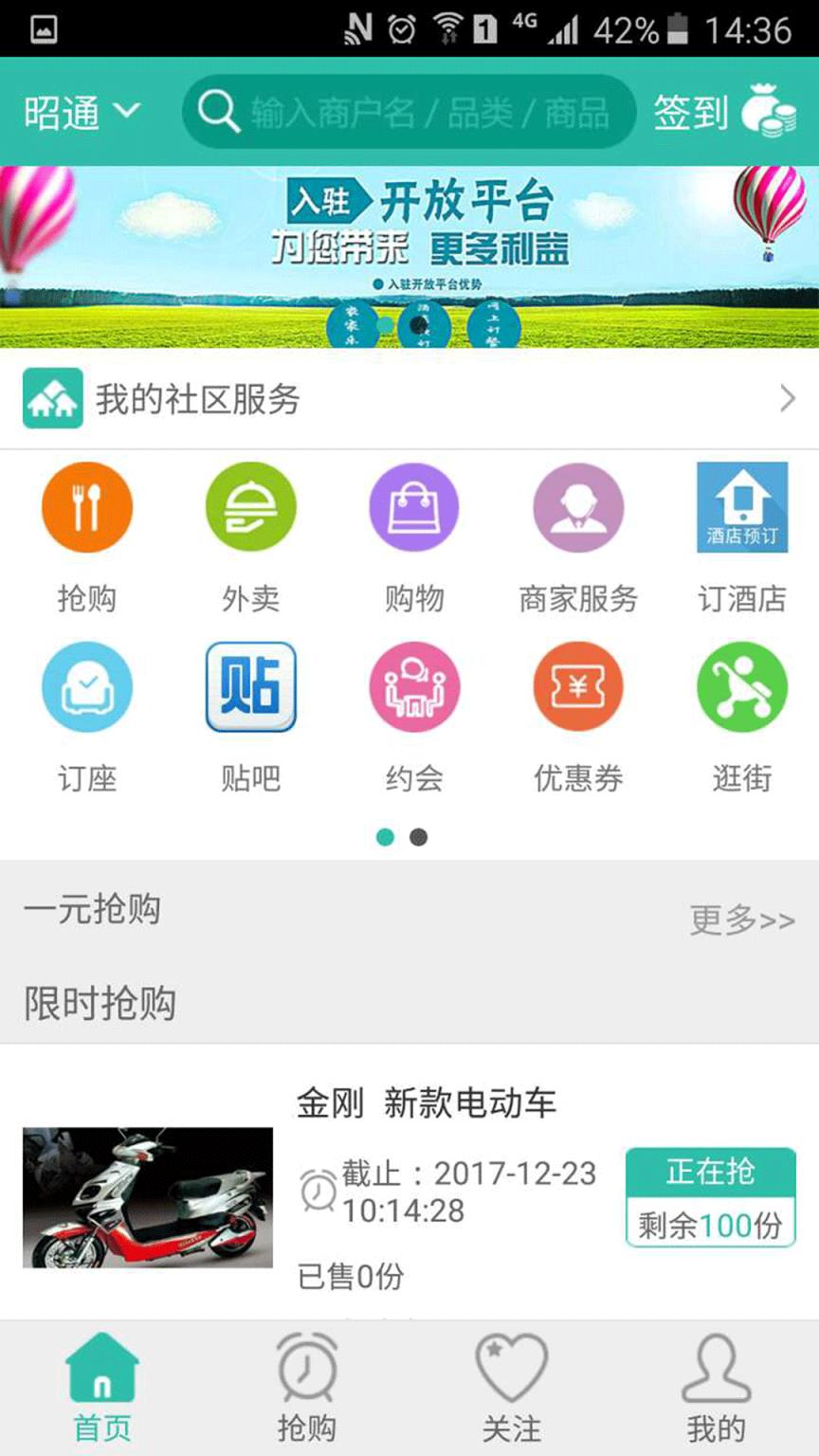Open the 我的 profile tab

(x=716, y=1384)
